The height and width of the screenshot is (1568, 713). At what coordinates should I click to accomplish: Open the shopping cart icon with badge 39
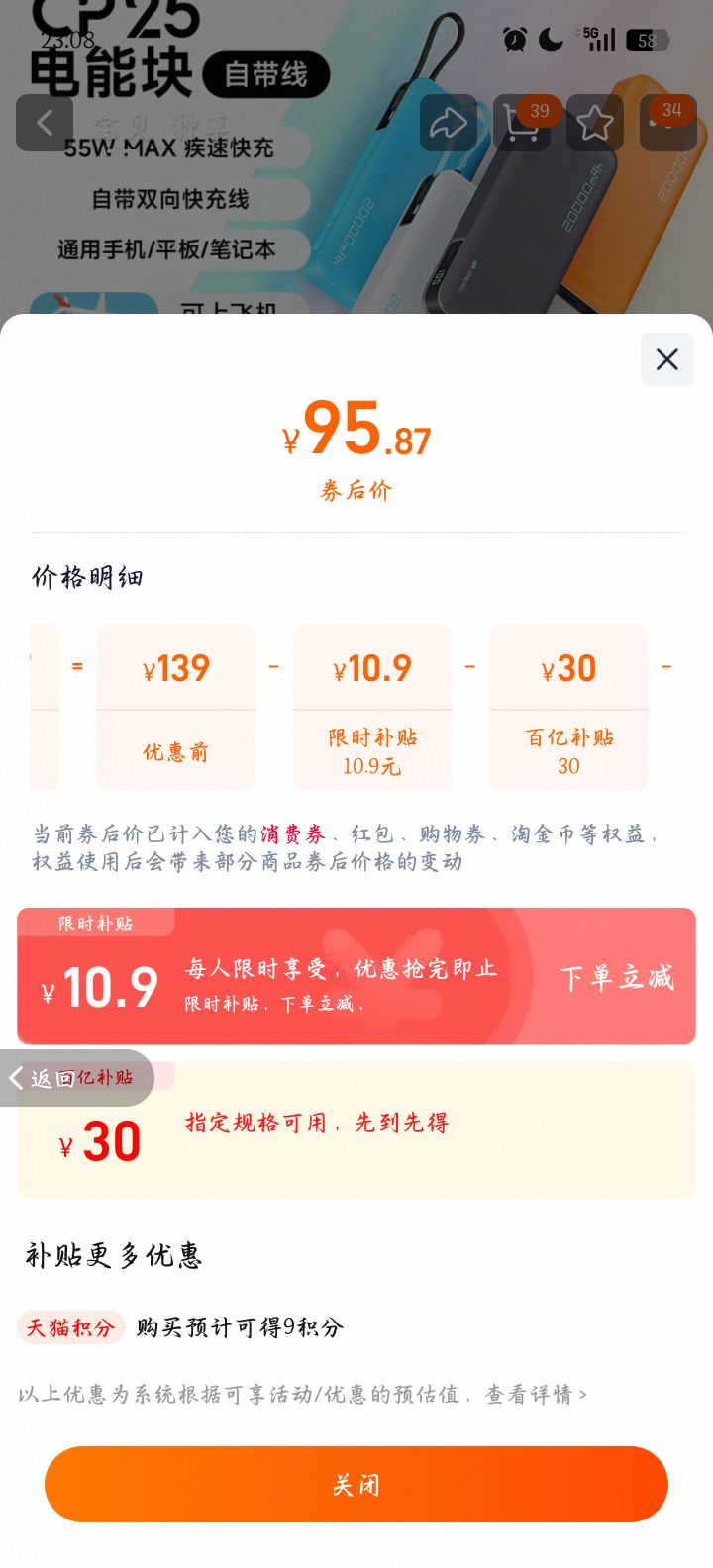pos(522,123)
